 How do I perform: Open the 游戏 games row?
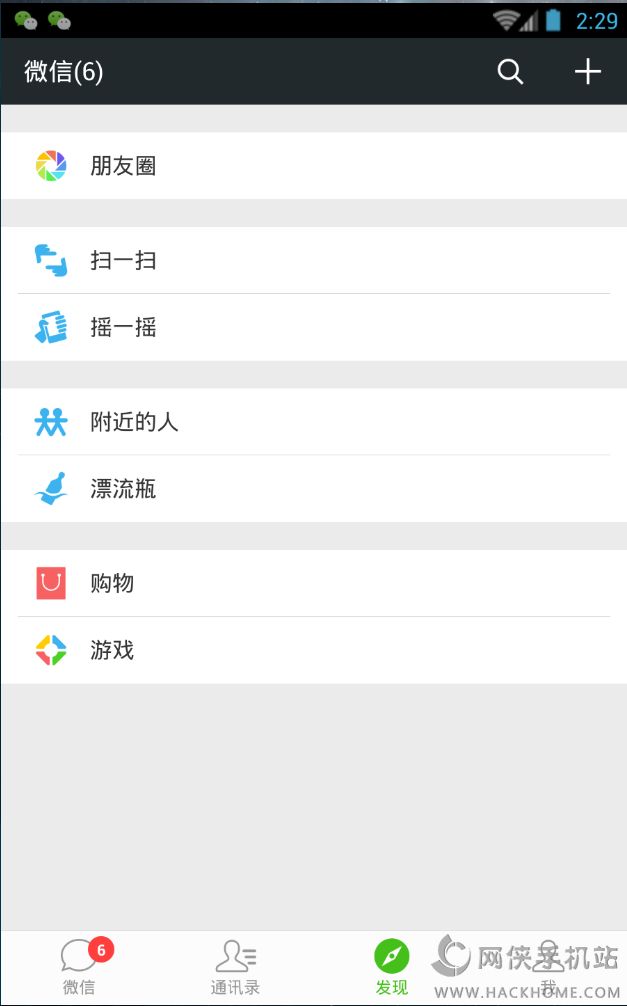coord(313,651)
